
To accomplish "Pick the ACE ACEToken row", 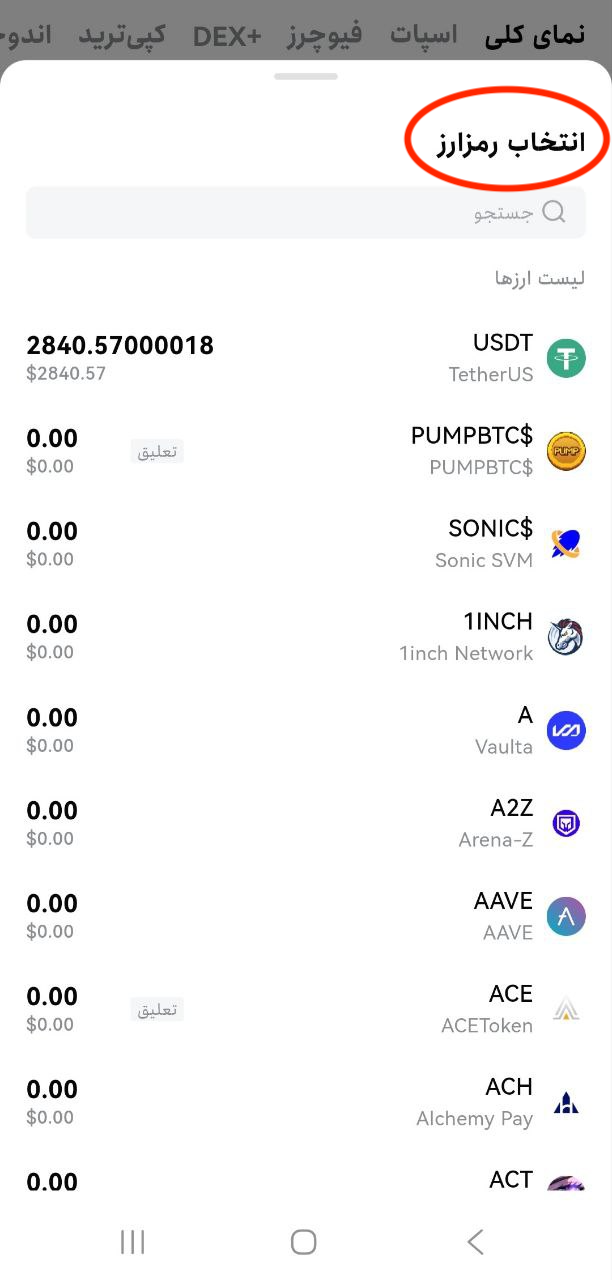I will click(306, 1009).
